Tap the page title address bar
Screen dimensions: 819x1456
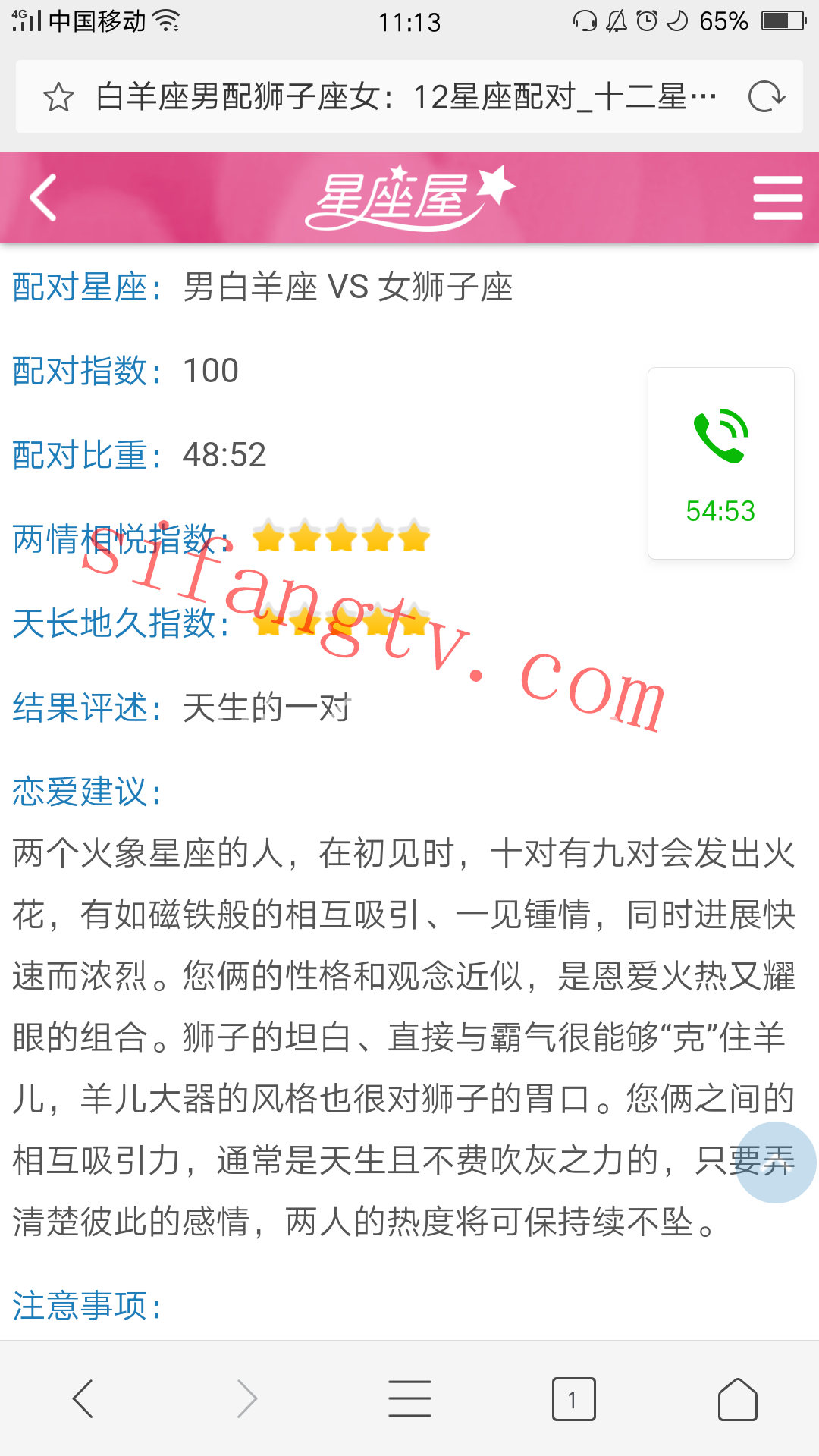[406, 98]
